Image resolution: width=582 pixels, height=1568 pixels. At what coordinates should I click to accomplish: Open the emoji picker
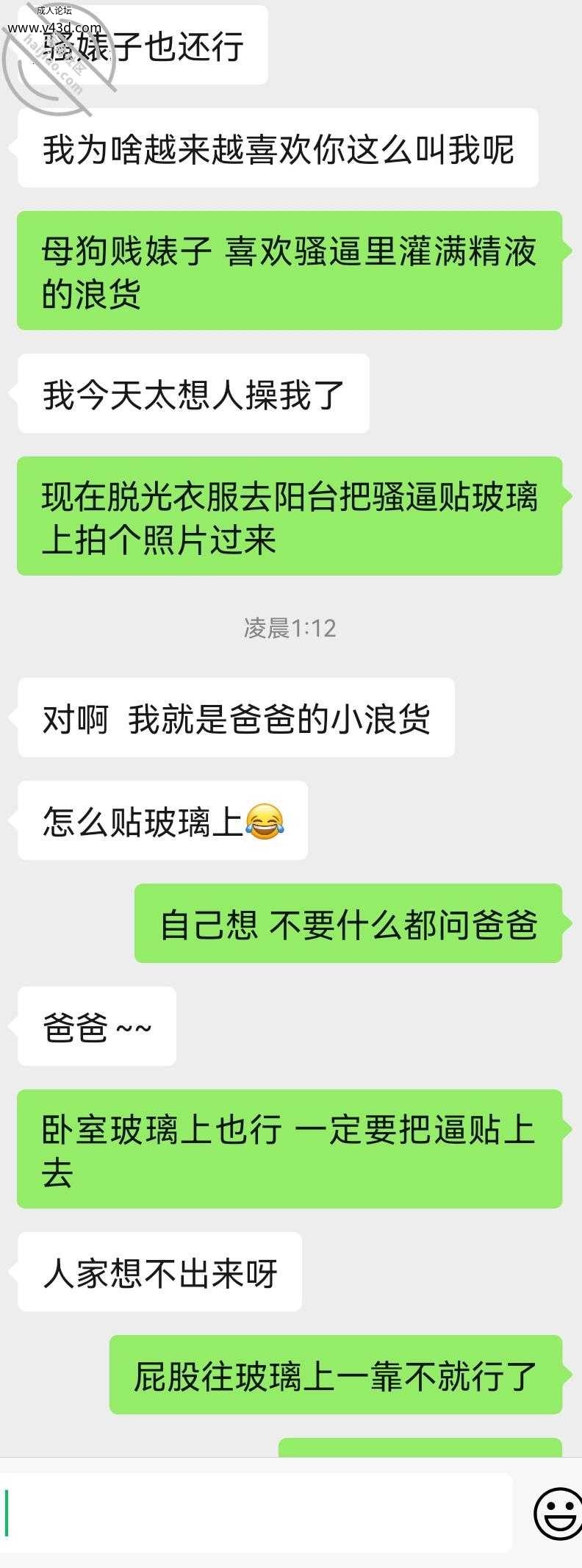[557, 1513]
